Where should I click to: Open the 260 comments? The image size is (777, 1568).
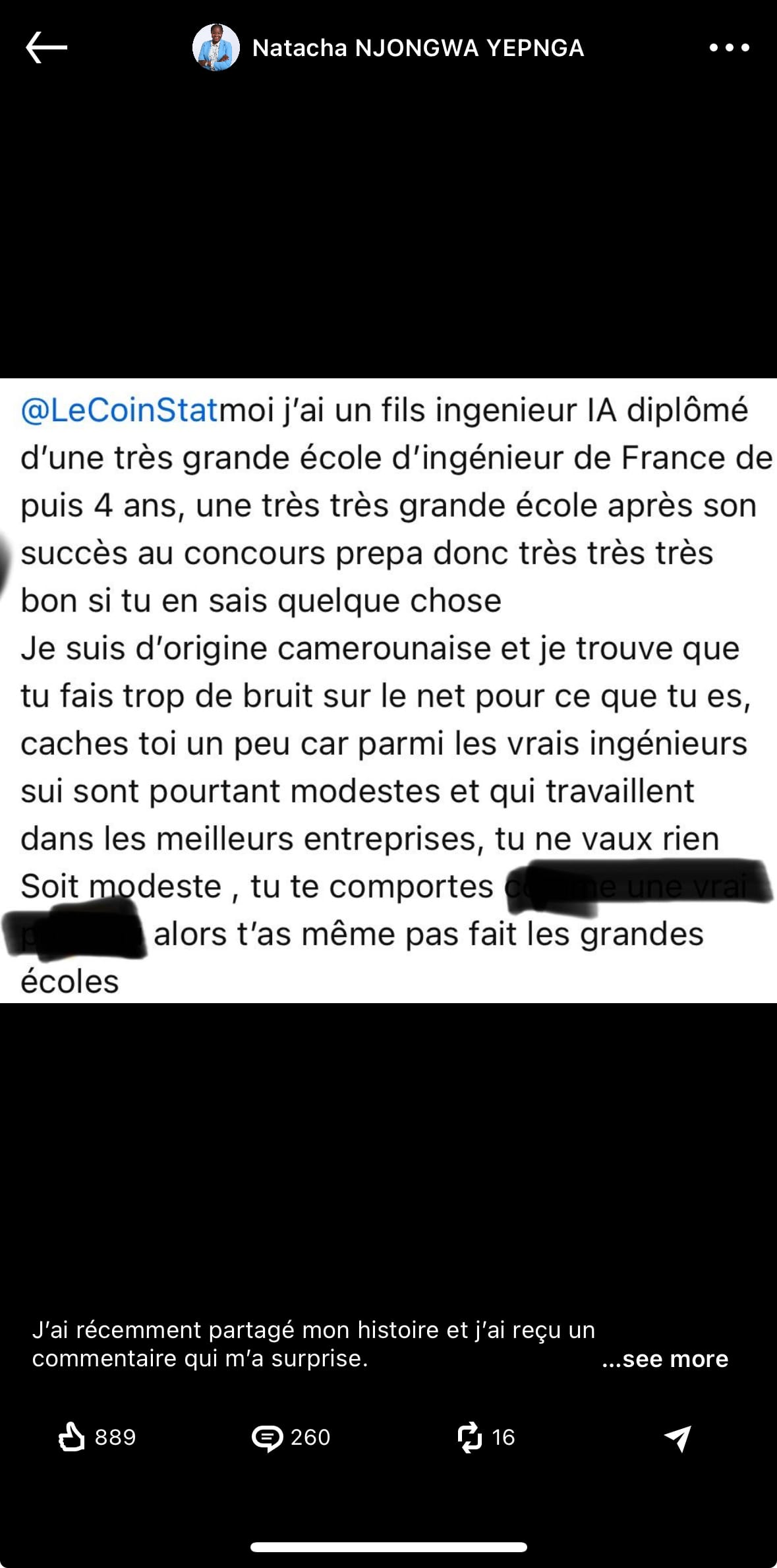[268, 1437]
